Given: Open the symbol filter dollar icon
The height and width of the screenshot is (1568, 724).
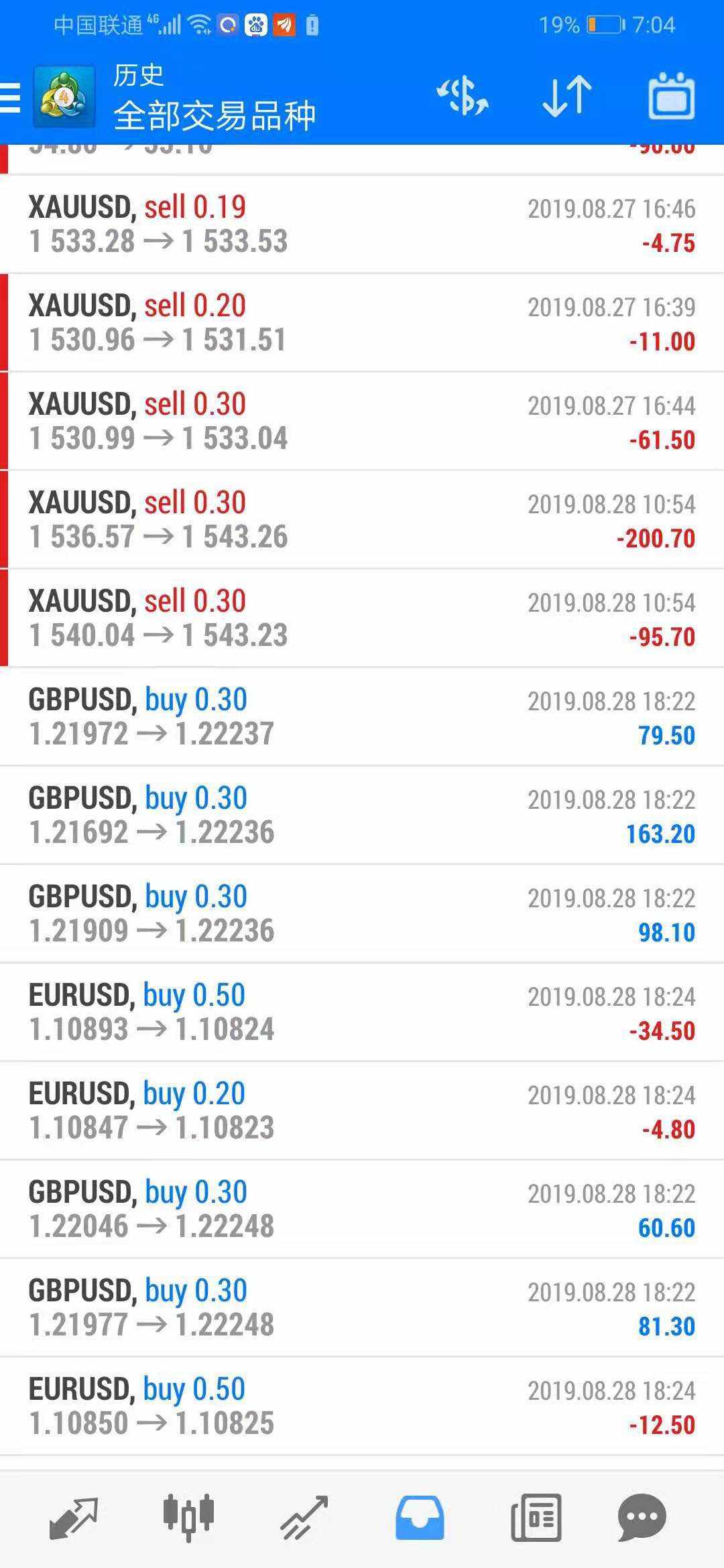Looking at the screenshot, I should click(463, 97).
